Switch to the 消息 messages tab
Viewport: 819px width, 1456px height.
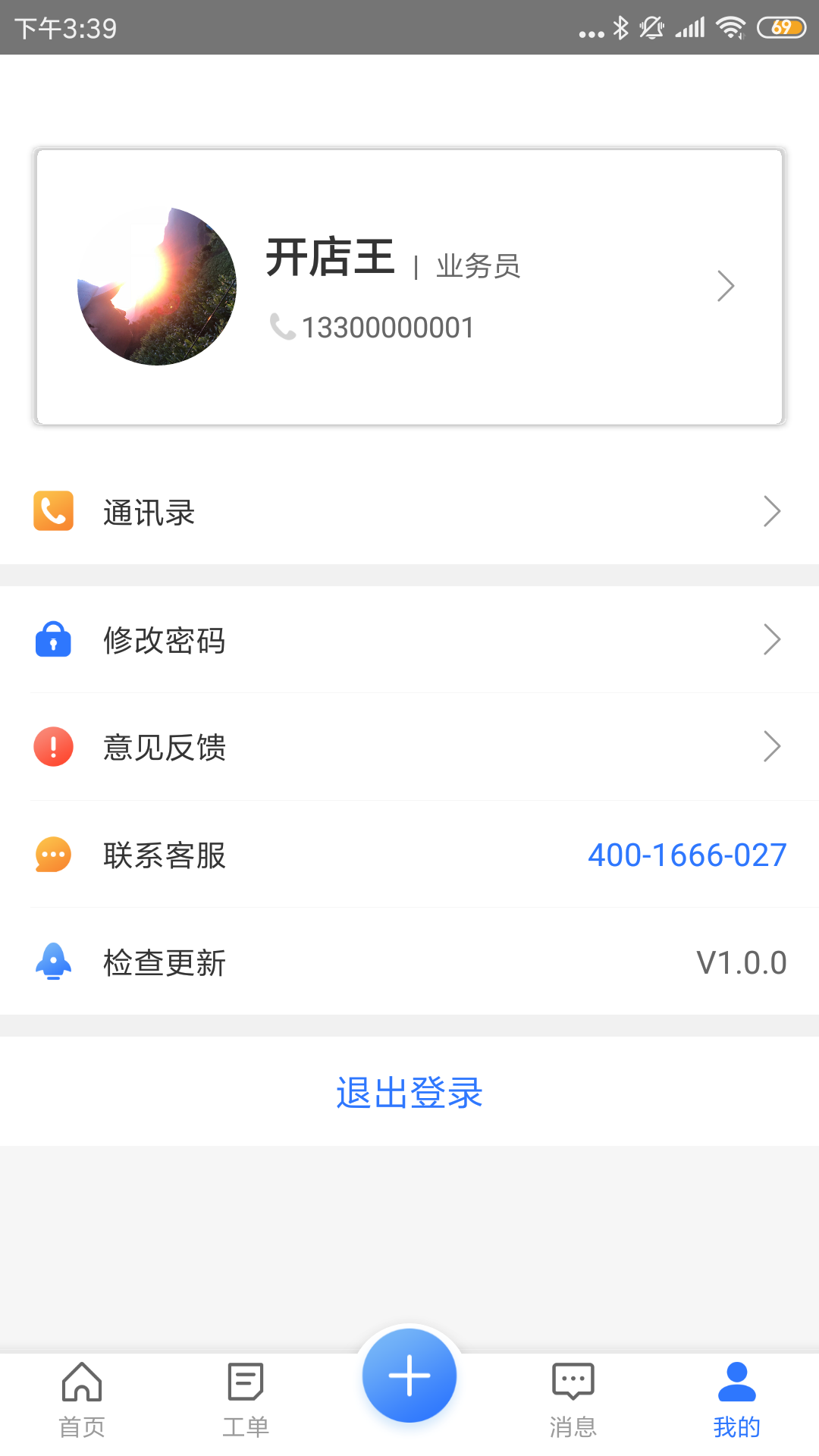point(573,1400)
